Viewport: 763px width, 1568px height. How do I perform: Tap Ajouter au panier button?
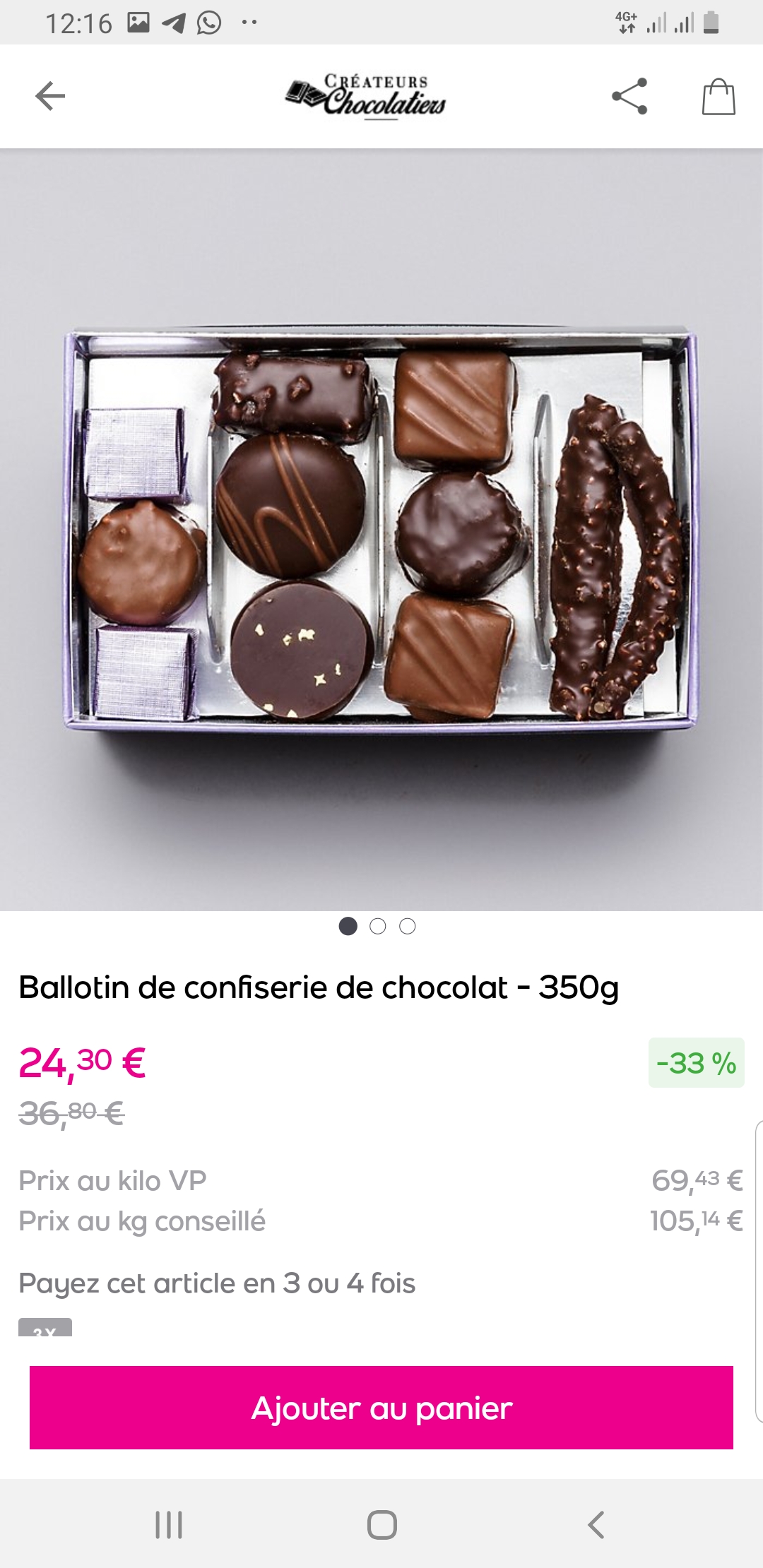coord(381,1408)
